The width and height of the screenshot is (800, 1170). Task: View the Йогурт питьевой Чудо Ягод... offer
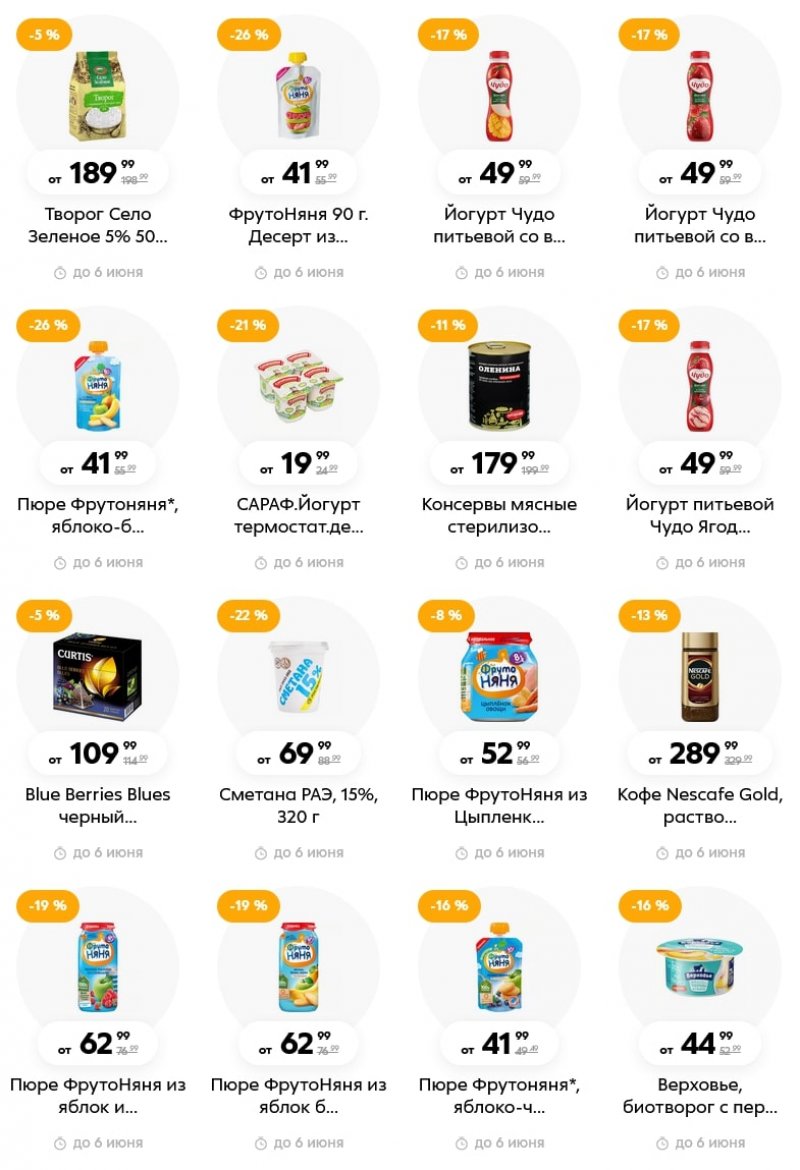click(x=699, y=385)
